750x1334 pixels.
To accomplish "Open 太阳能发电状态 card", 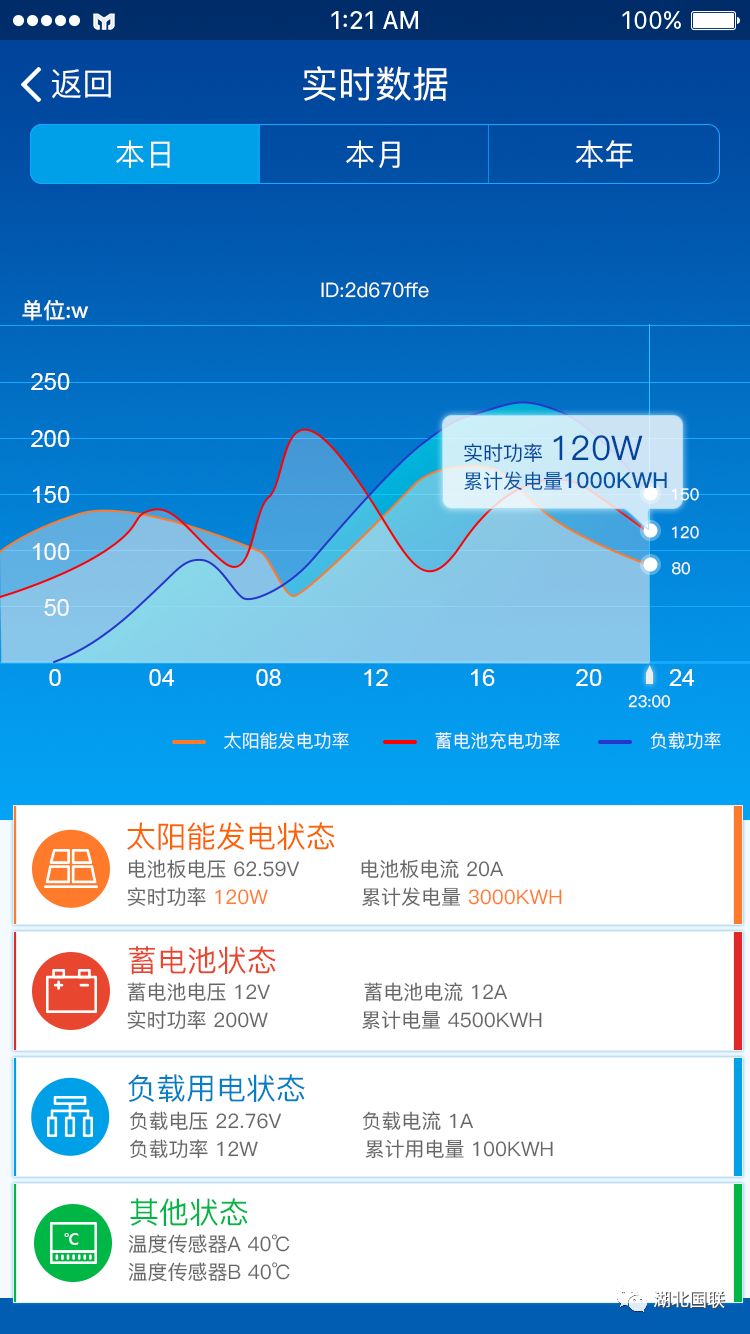I will pyautogui.click(x=376, y=866).
